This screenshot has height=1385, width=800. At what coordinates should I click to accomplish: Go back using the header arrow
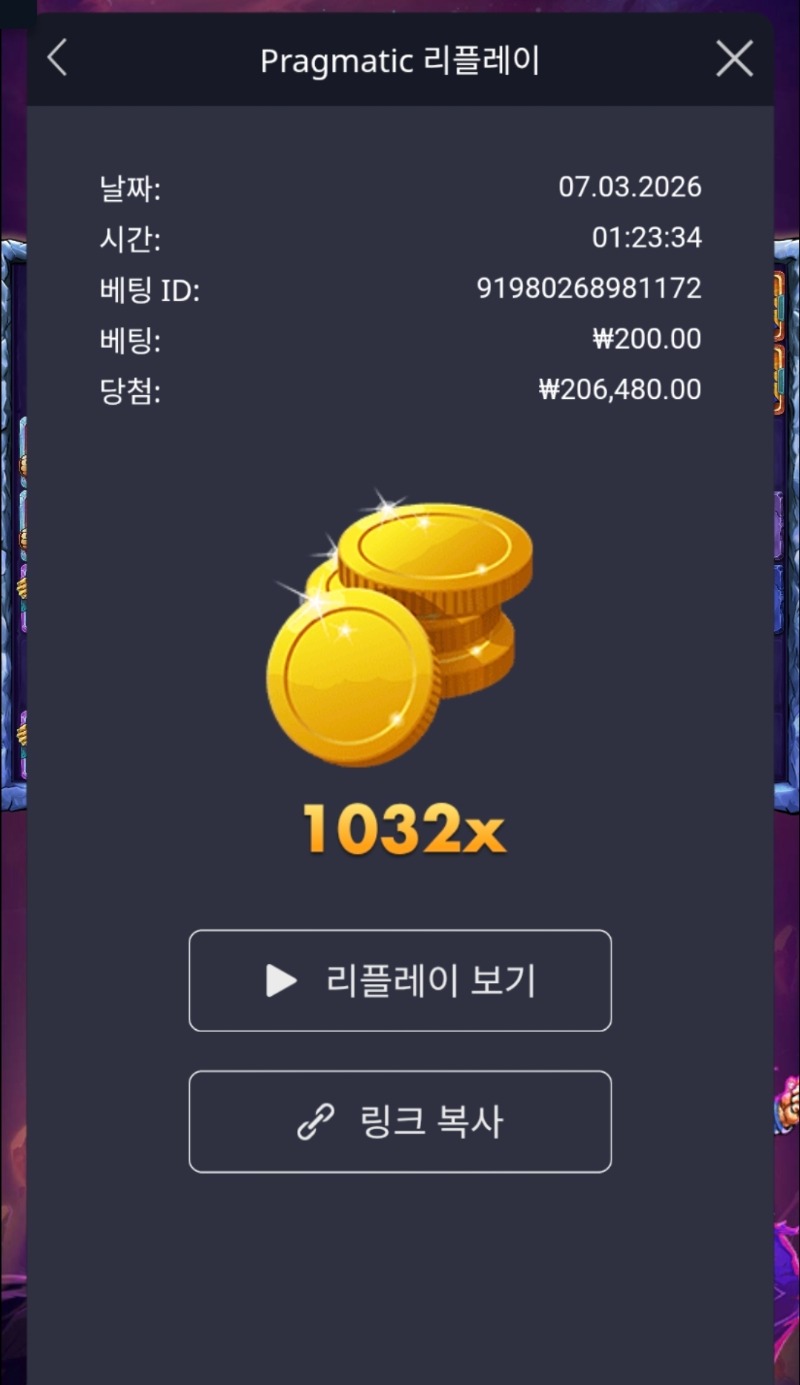(57, 59)
